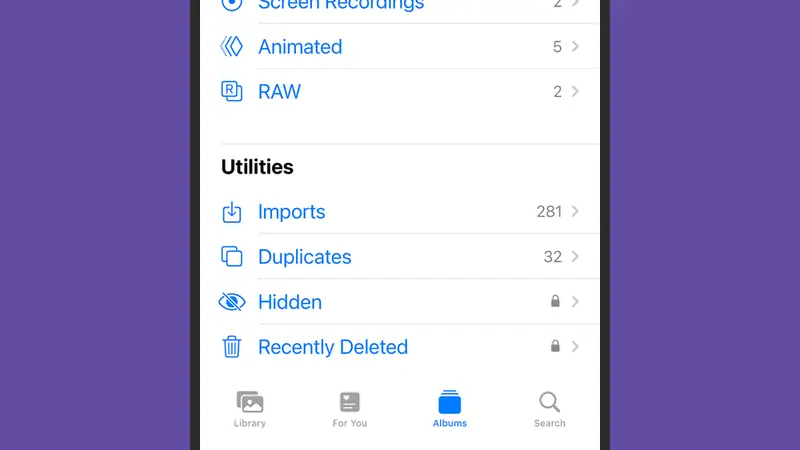Go to the Search tab

click(549, 409)
